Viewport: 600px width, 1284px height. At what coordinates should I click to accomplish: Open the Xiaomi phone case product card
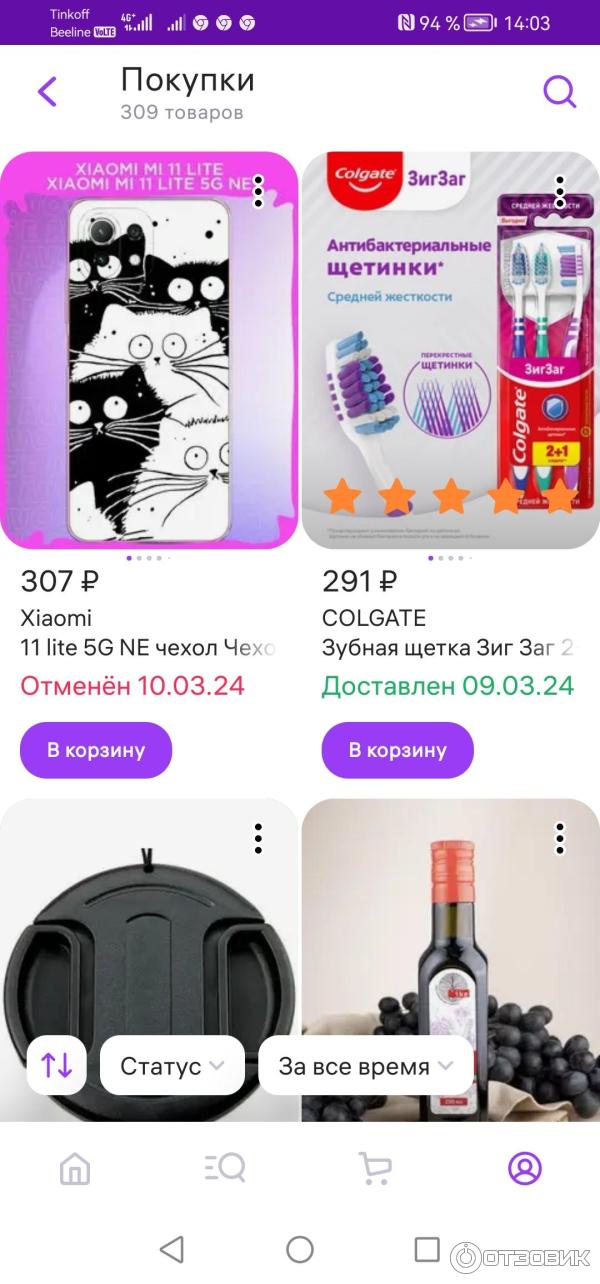tap(149, 350)
